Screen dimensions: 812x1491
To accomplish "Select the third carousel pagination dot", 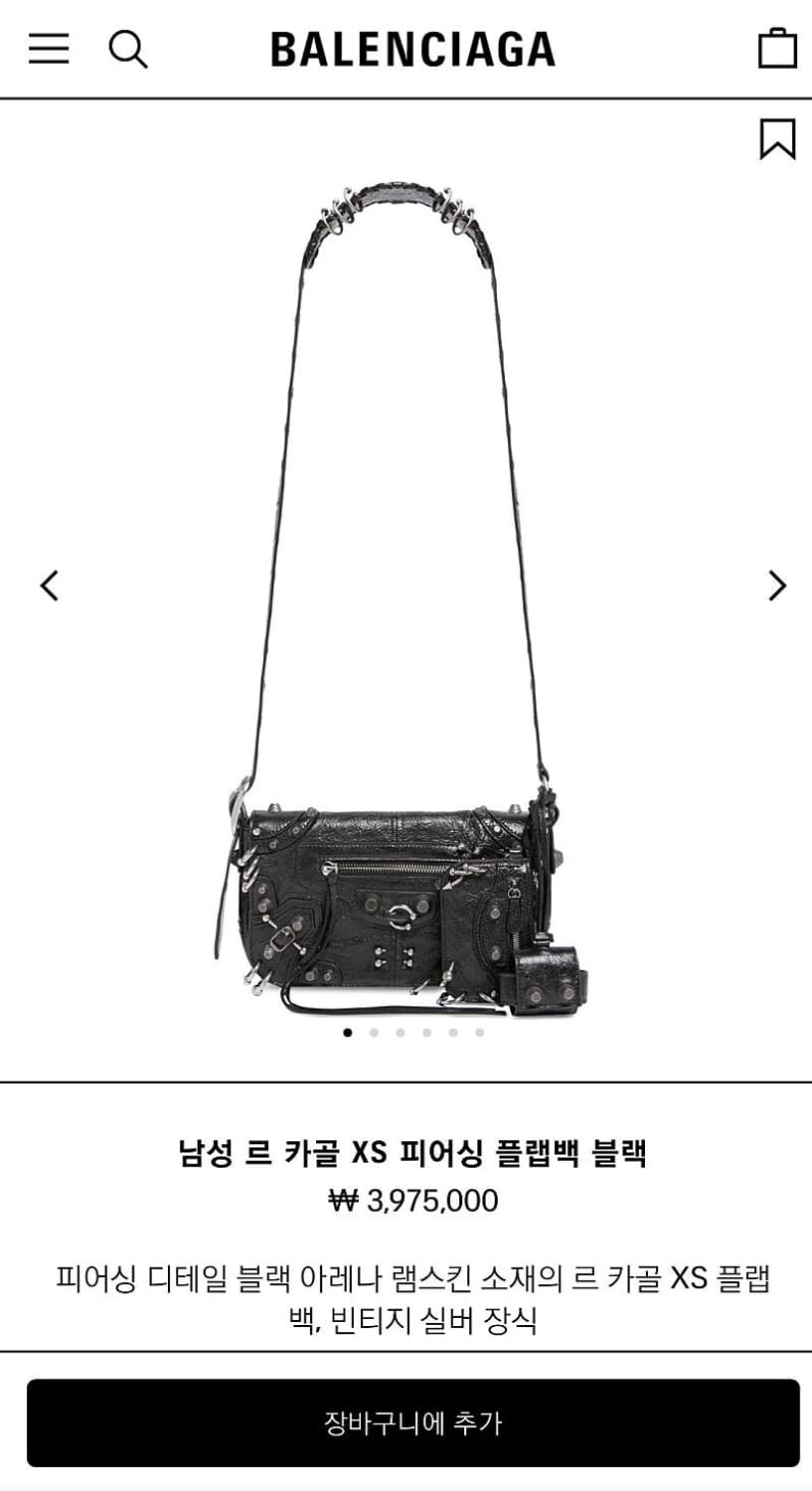I will point(400,1034).
